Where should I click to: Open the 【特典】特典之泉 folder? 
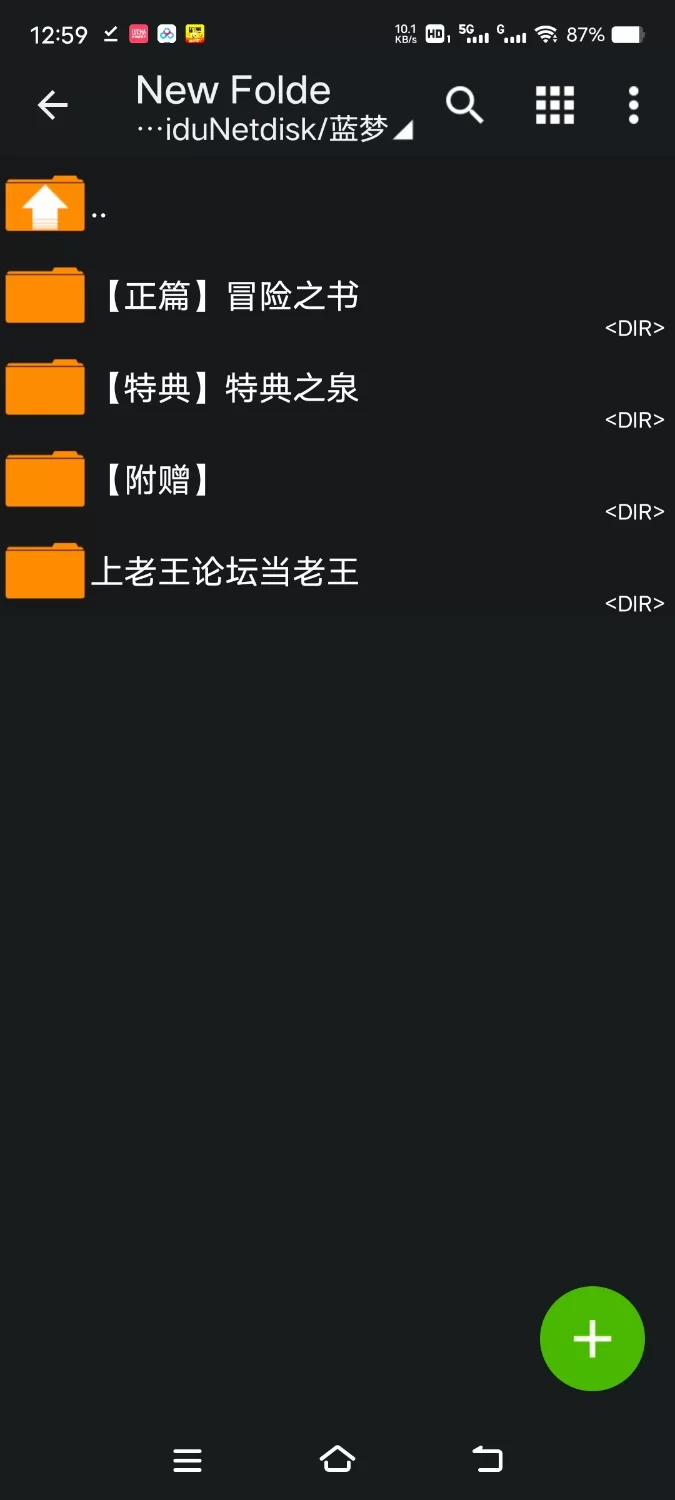pos(230,389)
